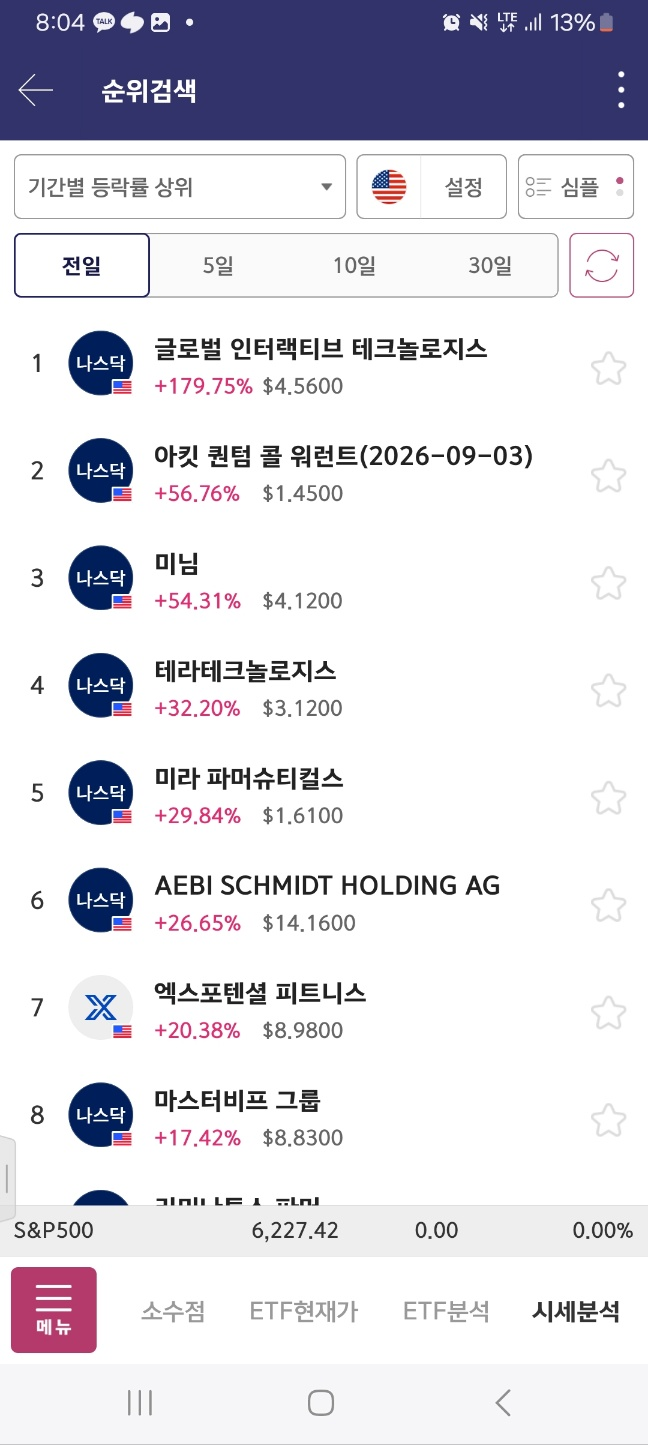Image resolution: width=648 pixels, height=1445 pixels.
Task: Open the 메뉴 button
Action: 54,1310
